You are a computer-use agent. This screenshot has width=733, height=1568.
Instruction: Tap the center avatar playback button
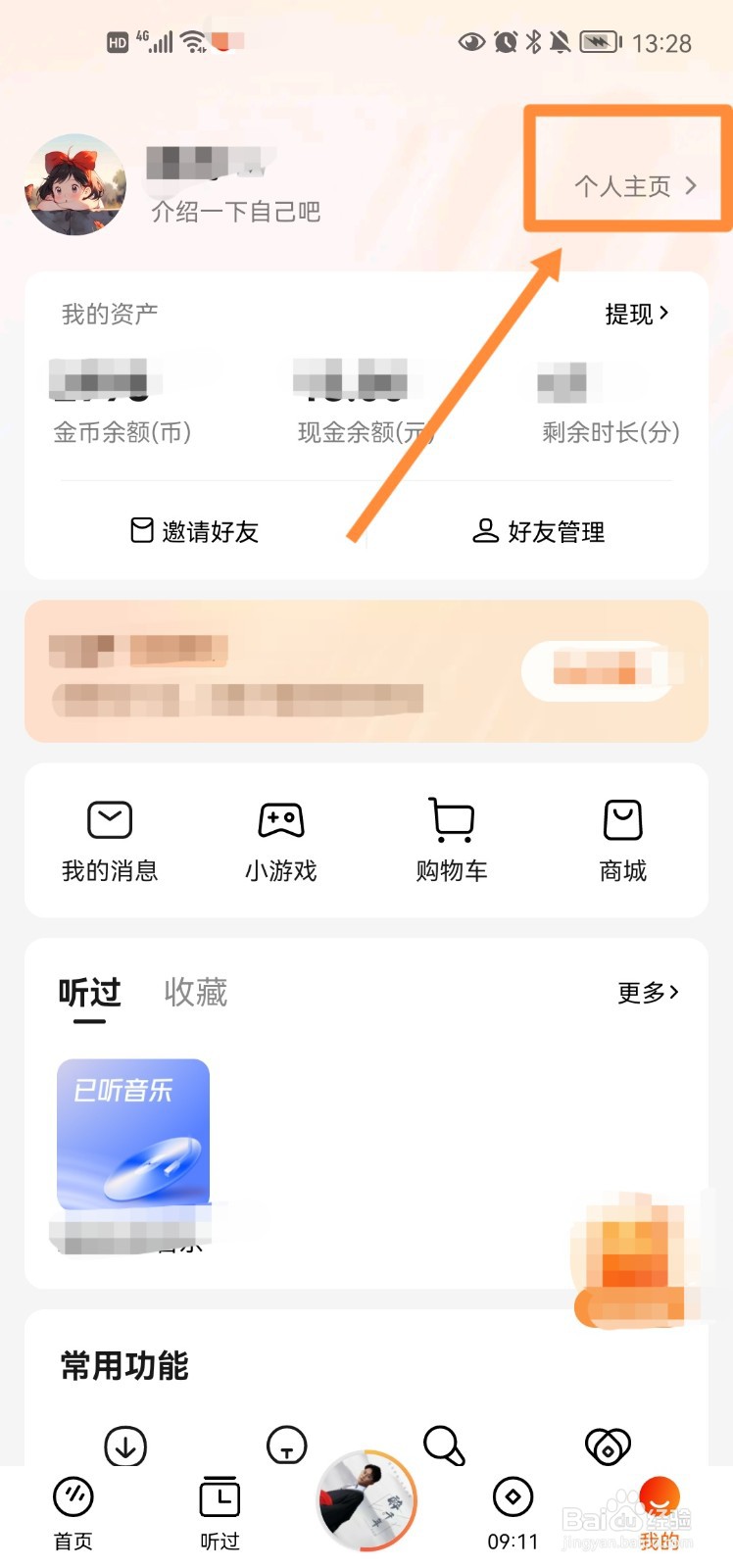pyautogui.click(x=366, y=1497)
